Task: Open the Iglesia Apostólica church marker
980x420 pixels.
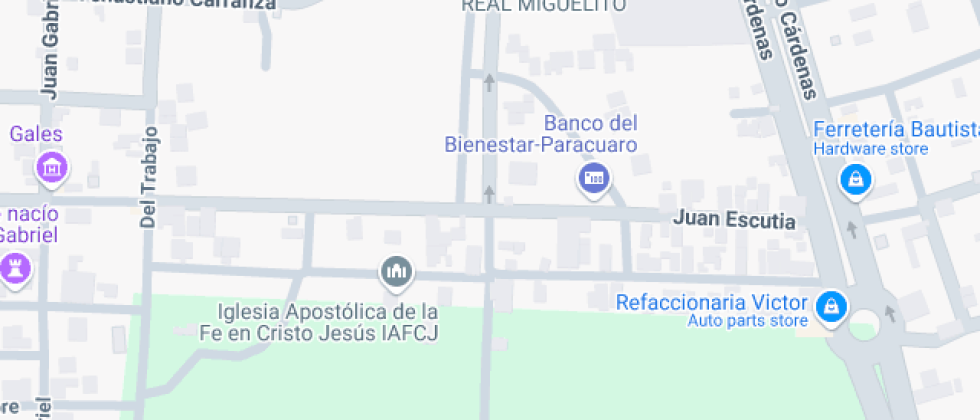Action: tap(397, 270)
